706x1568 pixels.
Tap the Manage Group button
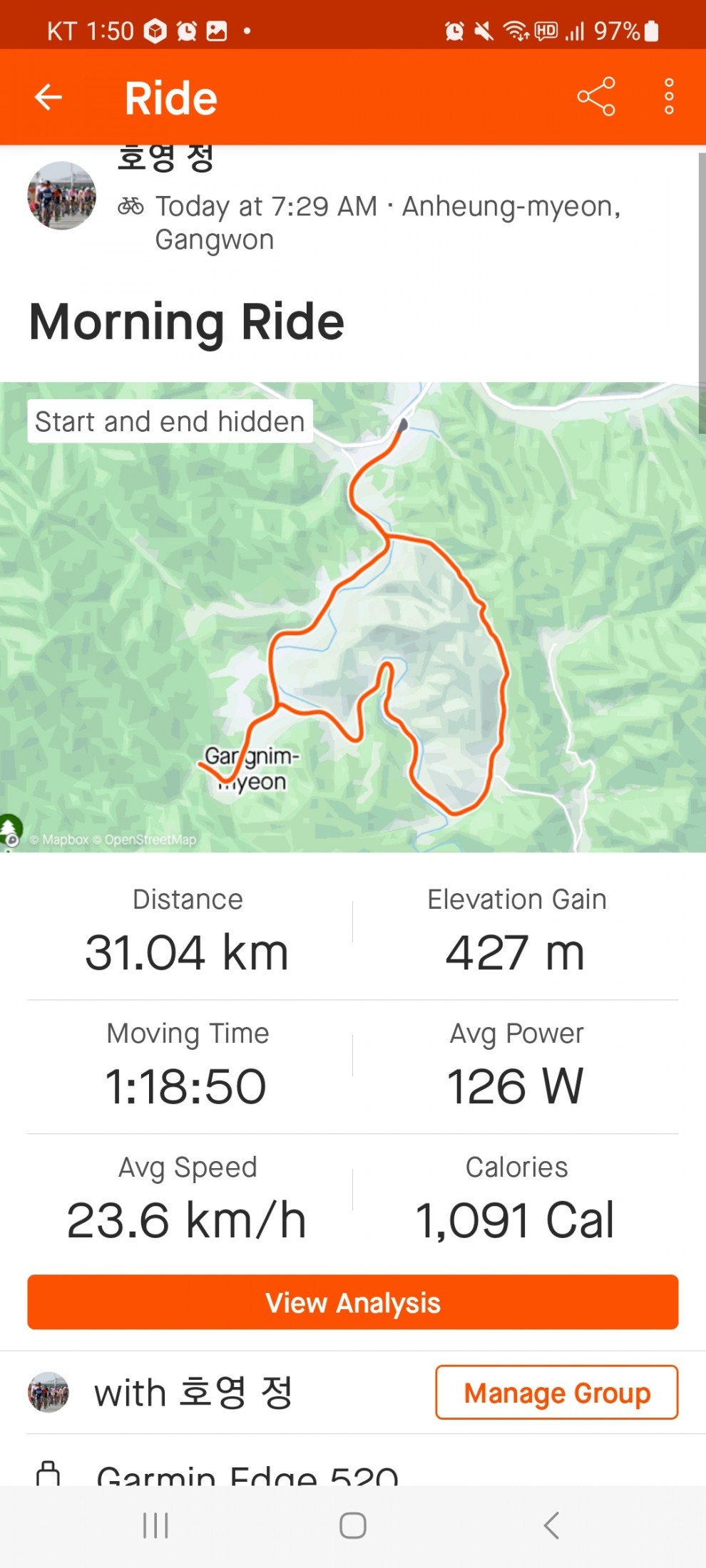[x=556, y=1393]
